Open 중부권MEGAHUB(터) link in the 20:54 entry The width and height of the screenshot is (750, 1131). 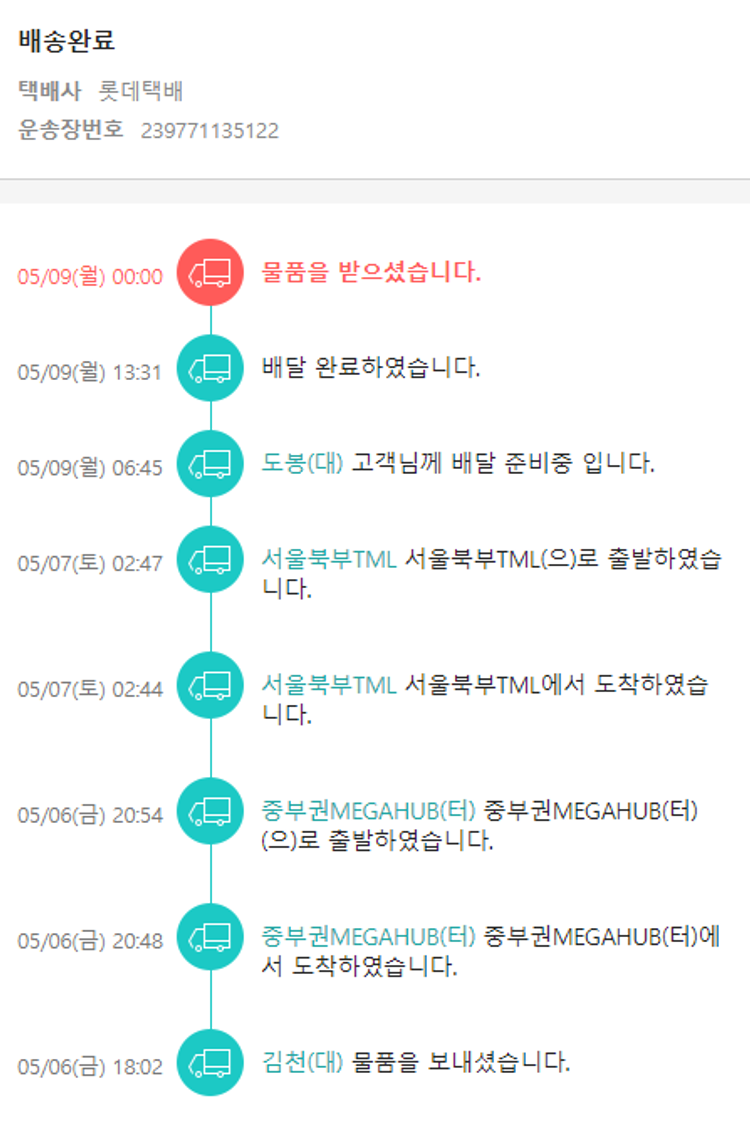pyautogui.click(x=368, y=811)
